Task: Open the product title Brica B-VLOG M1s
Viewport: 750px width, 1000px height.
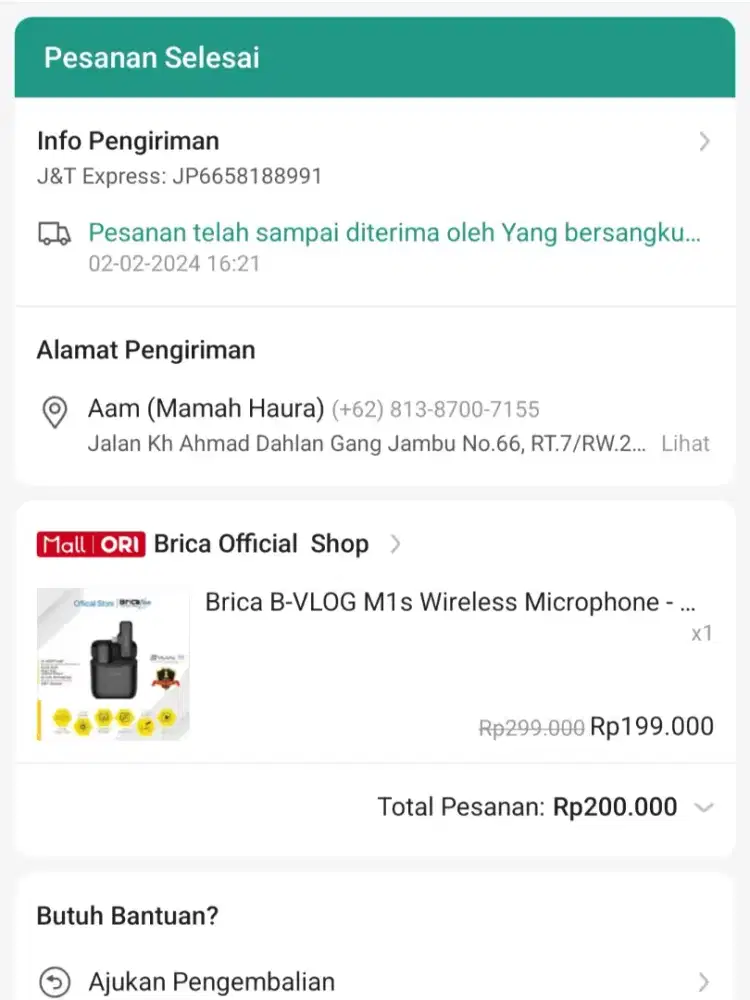Action: pos(450,602)
